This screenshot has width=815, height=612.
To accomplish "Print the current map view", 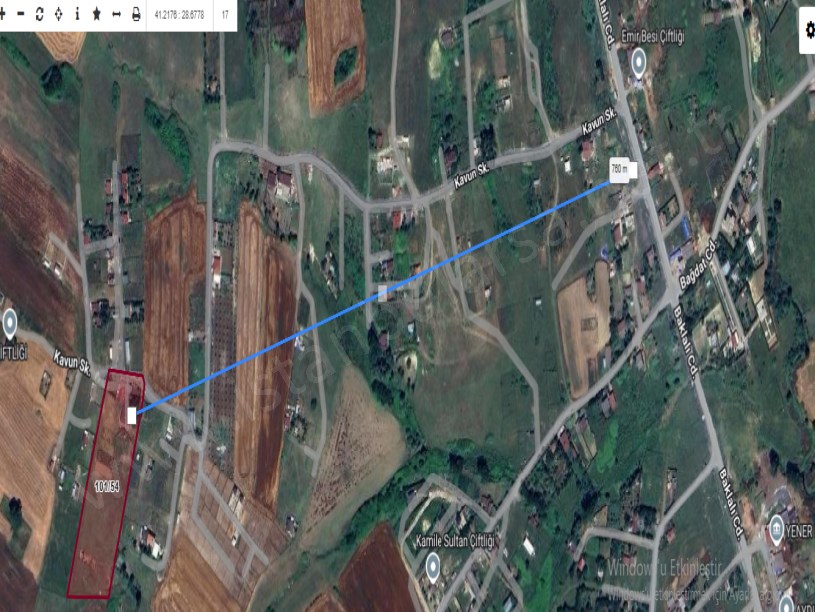I will tap(136, 15).
